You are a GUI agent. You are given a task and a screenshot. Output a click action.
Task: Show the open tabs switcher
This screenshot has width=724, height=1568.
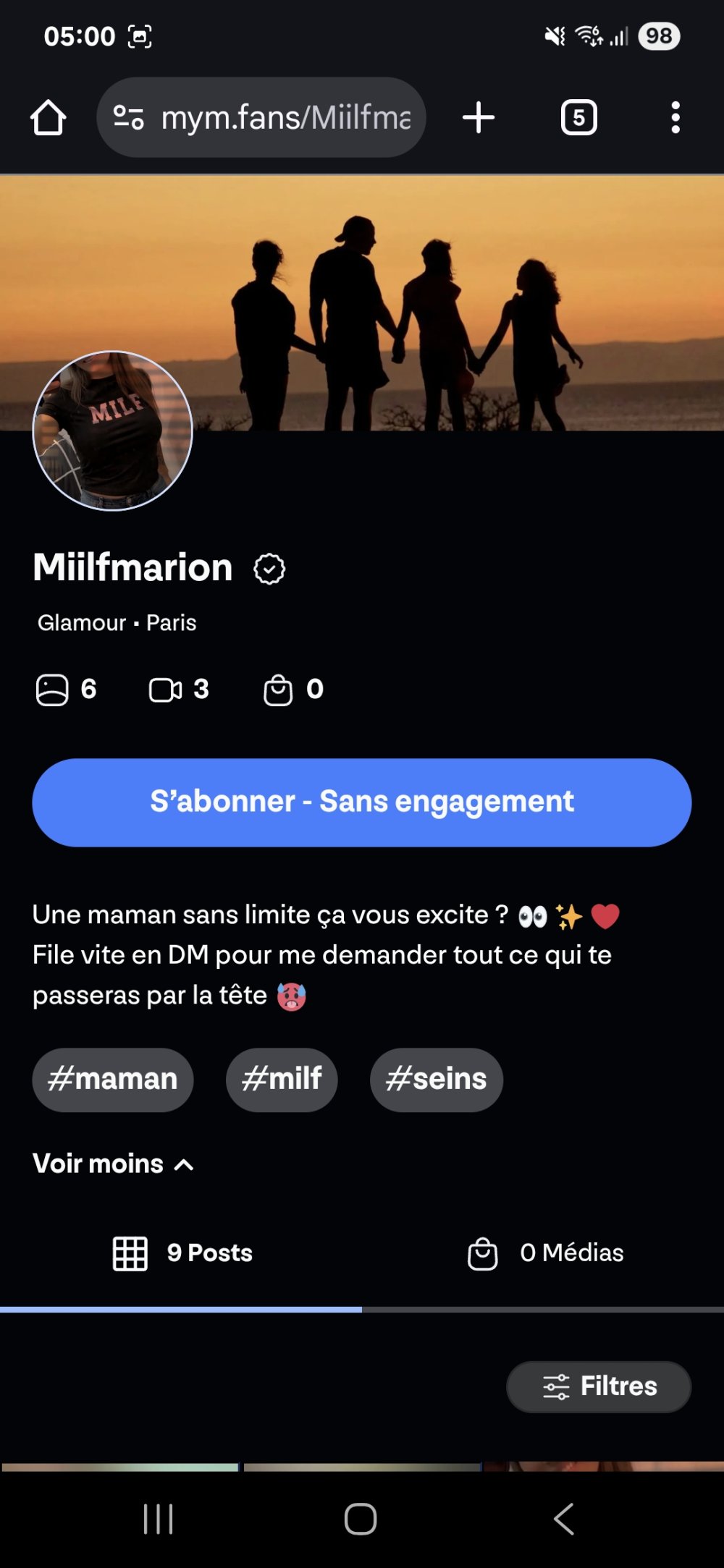(x=578, y=117)
